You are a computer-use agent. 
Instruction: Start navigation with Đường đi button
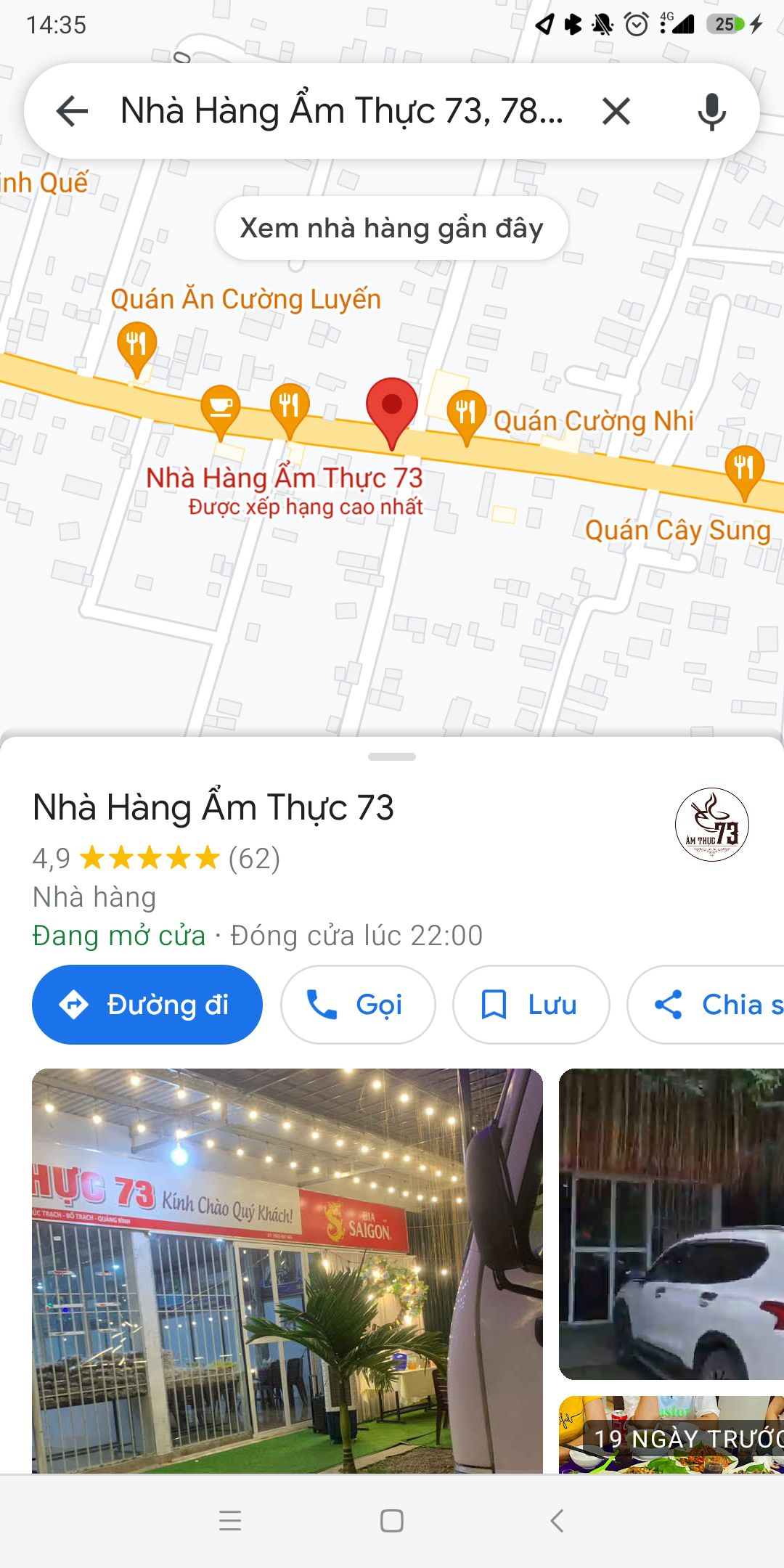pyautogui.click(x=147, y=1005)
